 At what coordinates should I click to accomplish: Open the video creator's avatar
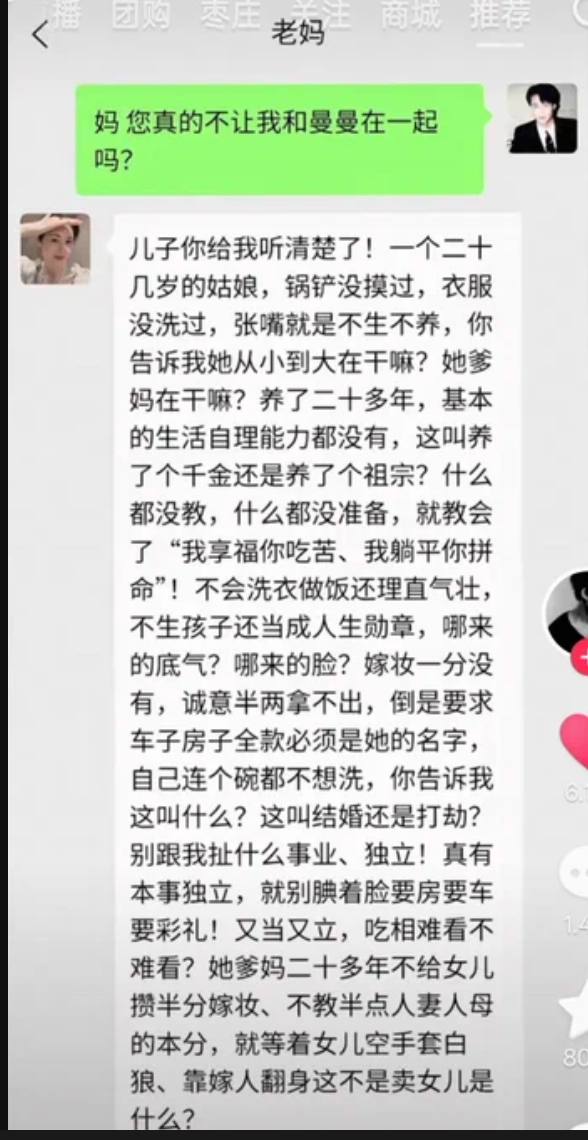pyautogui.click(x=570, y=612)
